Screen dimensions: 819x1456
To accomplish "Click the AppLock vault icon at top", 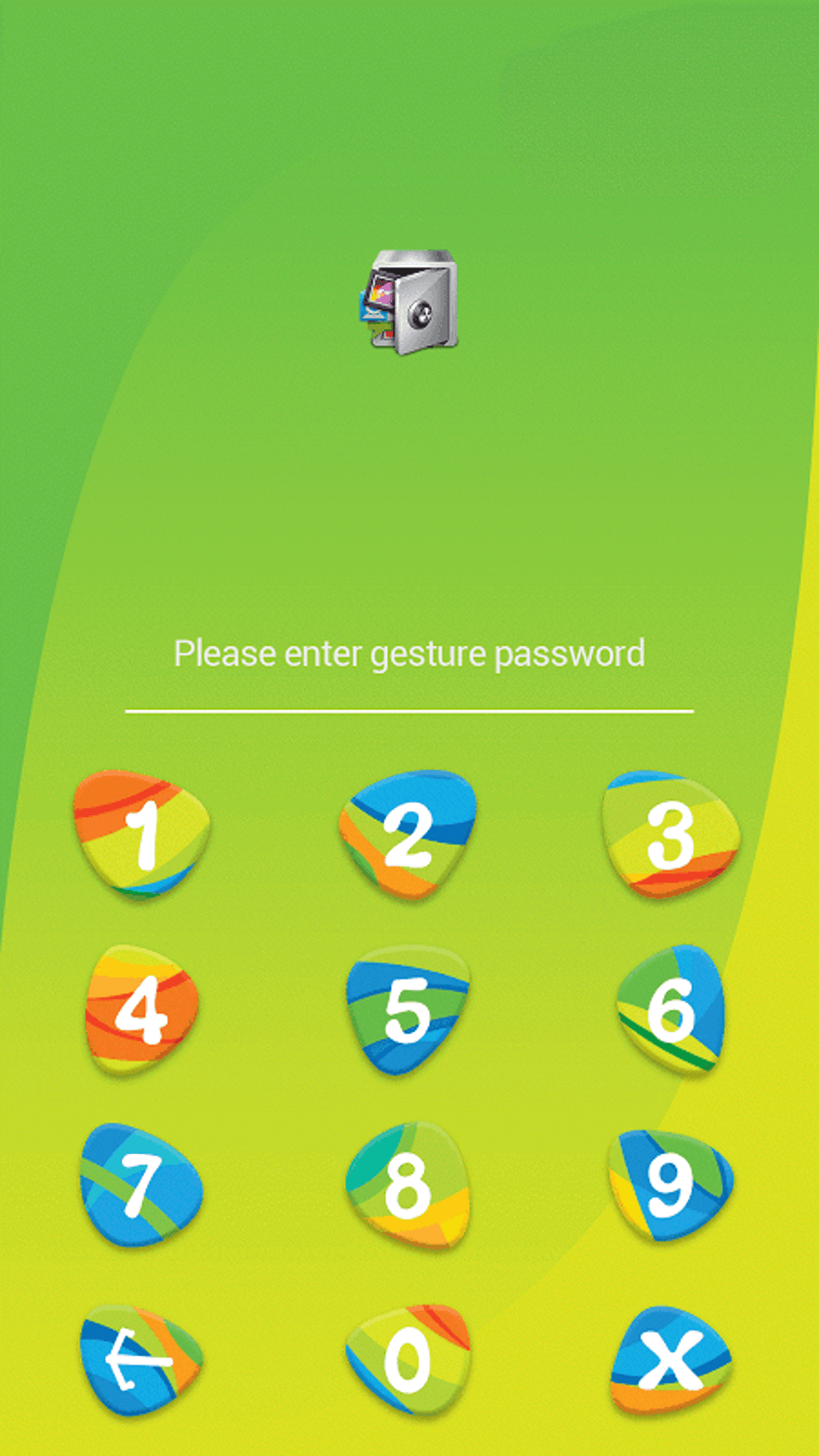I will coord(410,300).
